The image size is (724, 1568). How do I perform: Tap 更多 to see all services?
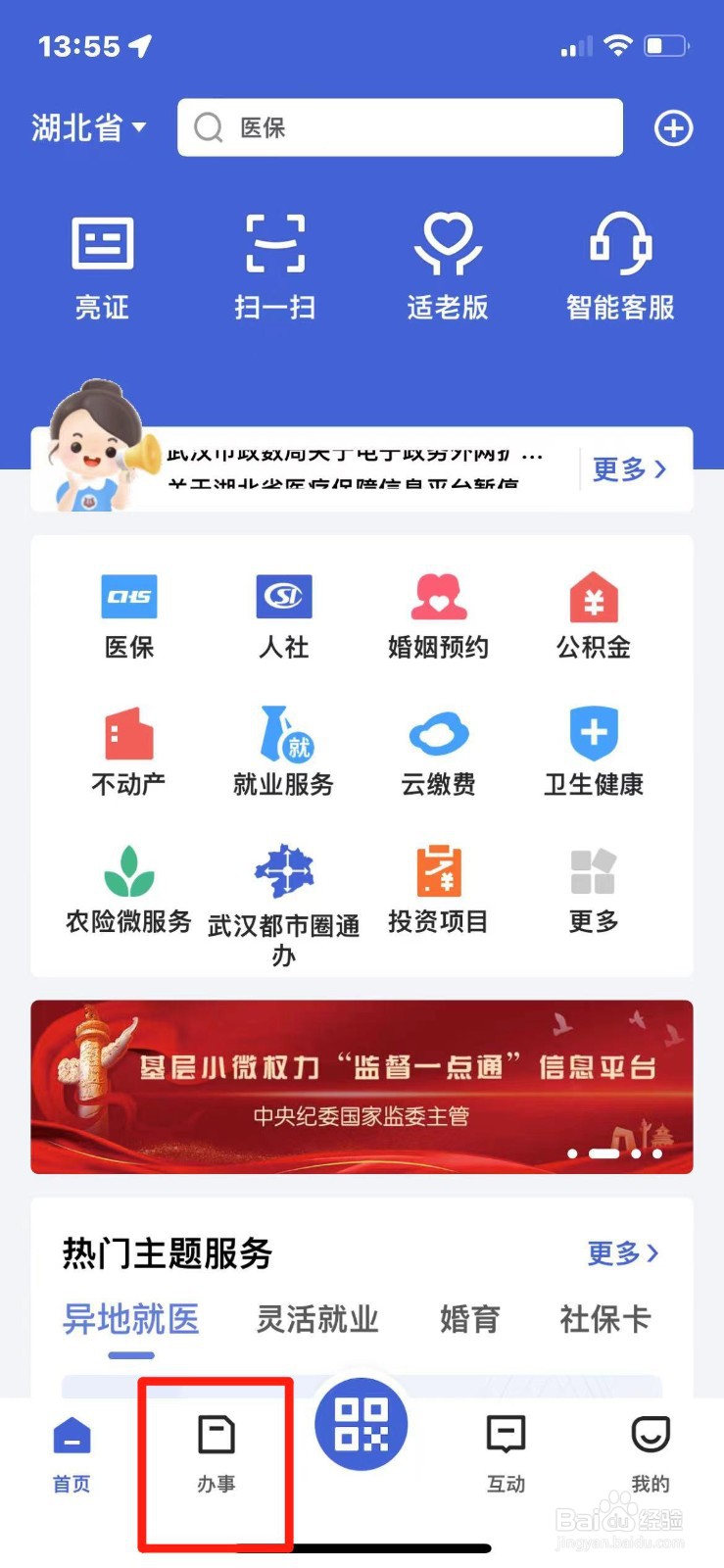coord(592,889)
